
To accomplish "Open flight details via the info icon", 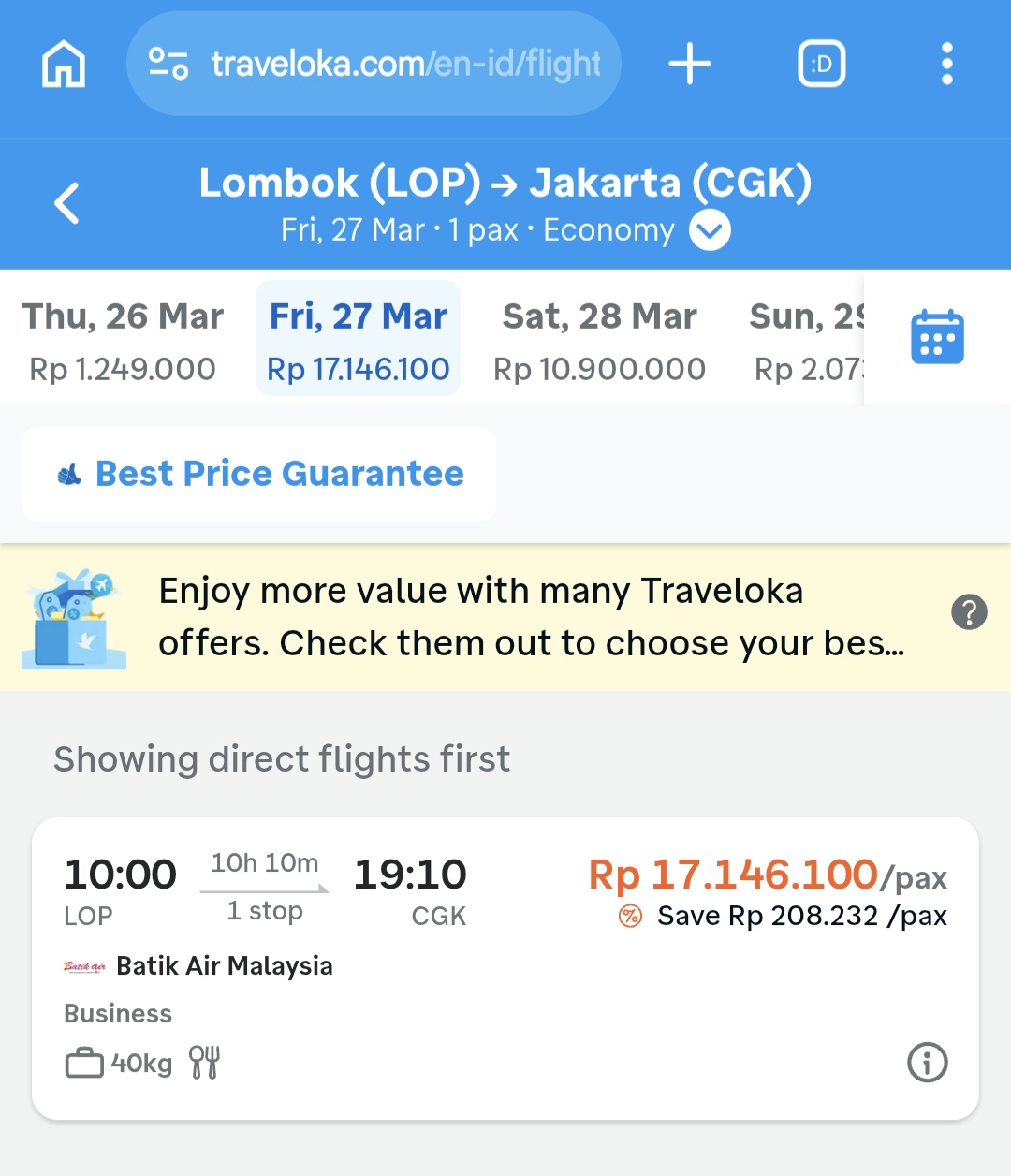I will pyautogui.click(x=926, y=1063).
